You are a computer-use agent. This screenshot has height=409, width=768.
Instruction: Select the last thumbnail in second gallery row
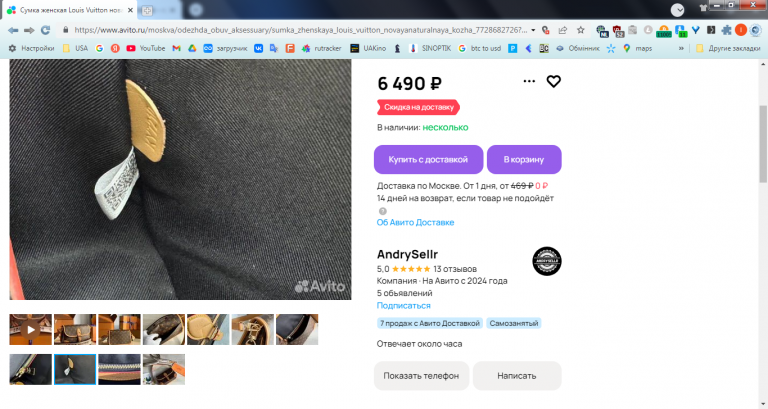tap(163, 369)
